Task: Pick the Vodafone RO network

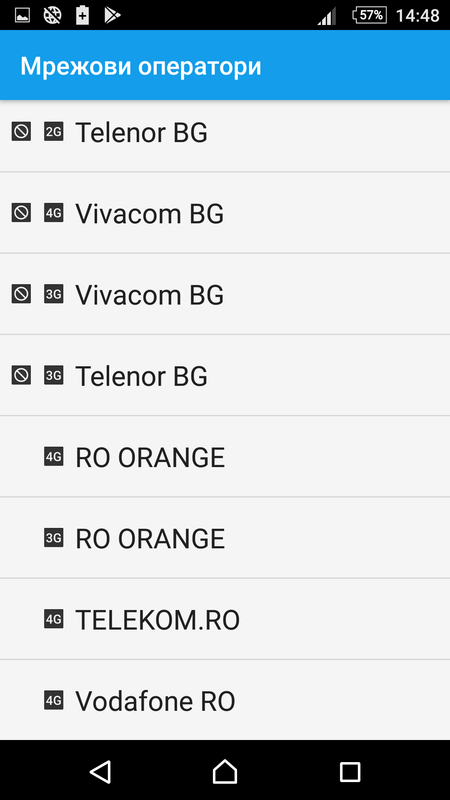Action: (225, 700)
